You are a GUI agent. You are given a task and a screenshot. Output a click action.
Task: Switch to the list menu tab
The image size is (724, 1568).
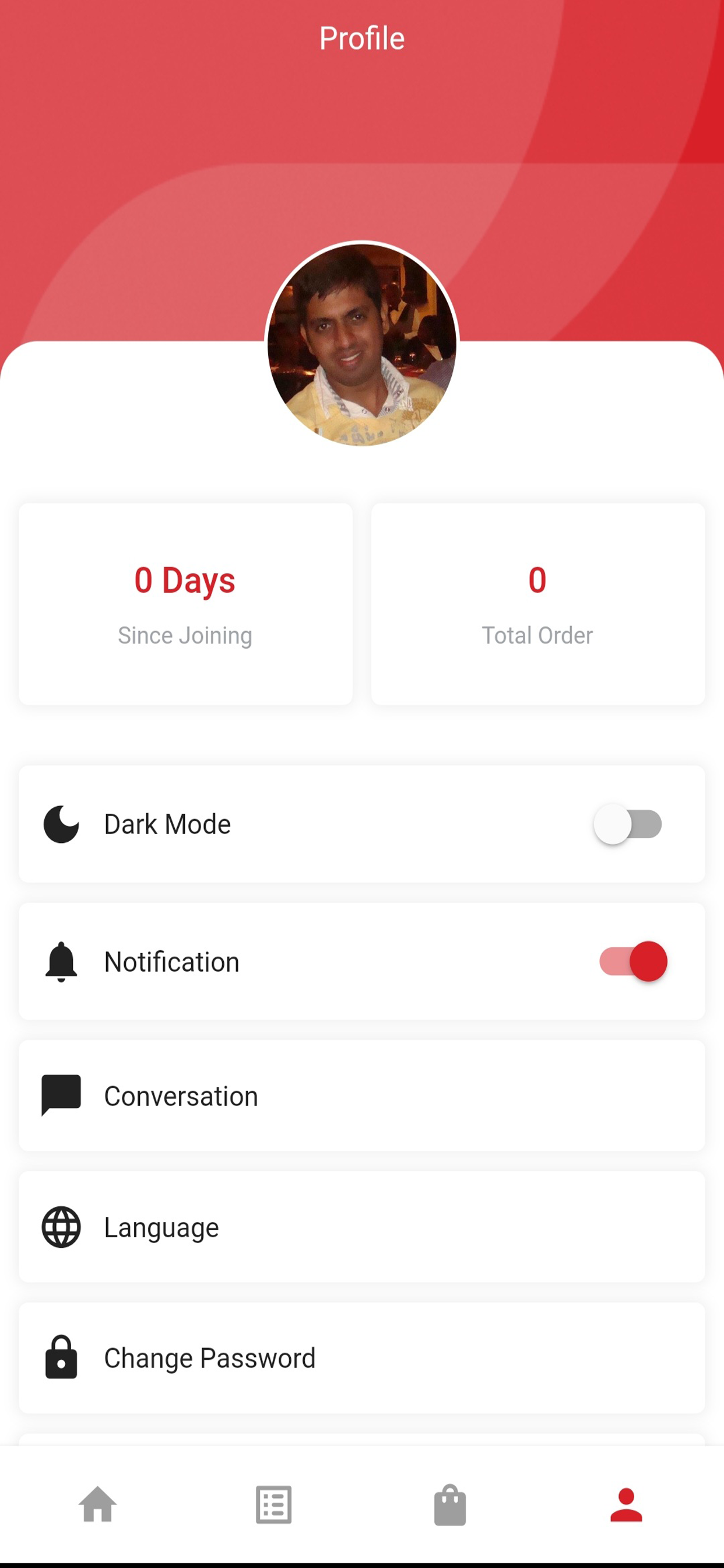(274, 1504)
